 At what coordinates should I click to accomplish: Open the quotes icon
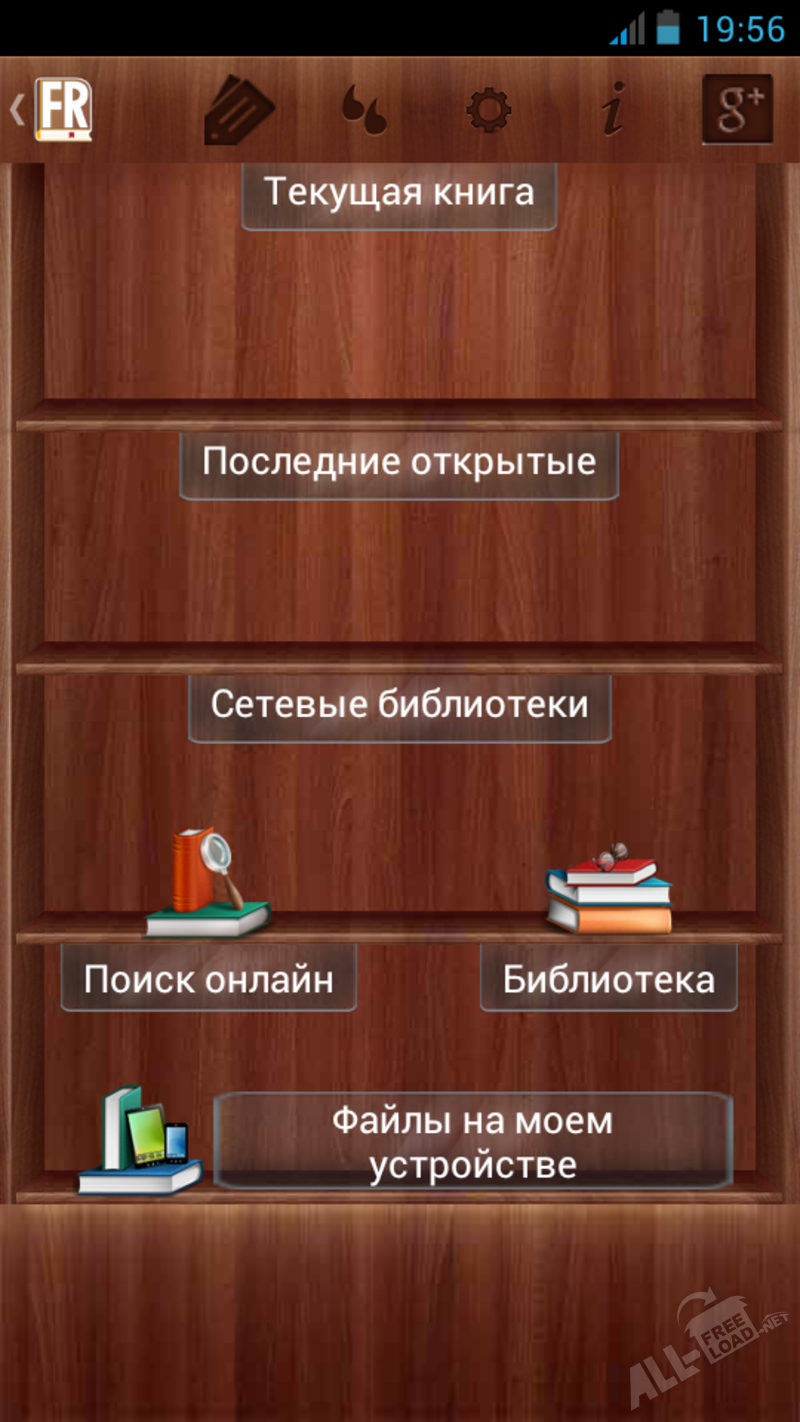point(365,109)
